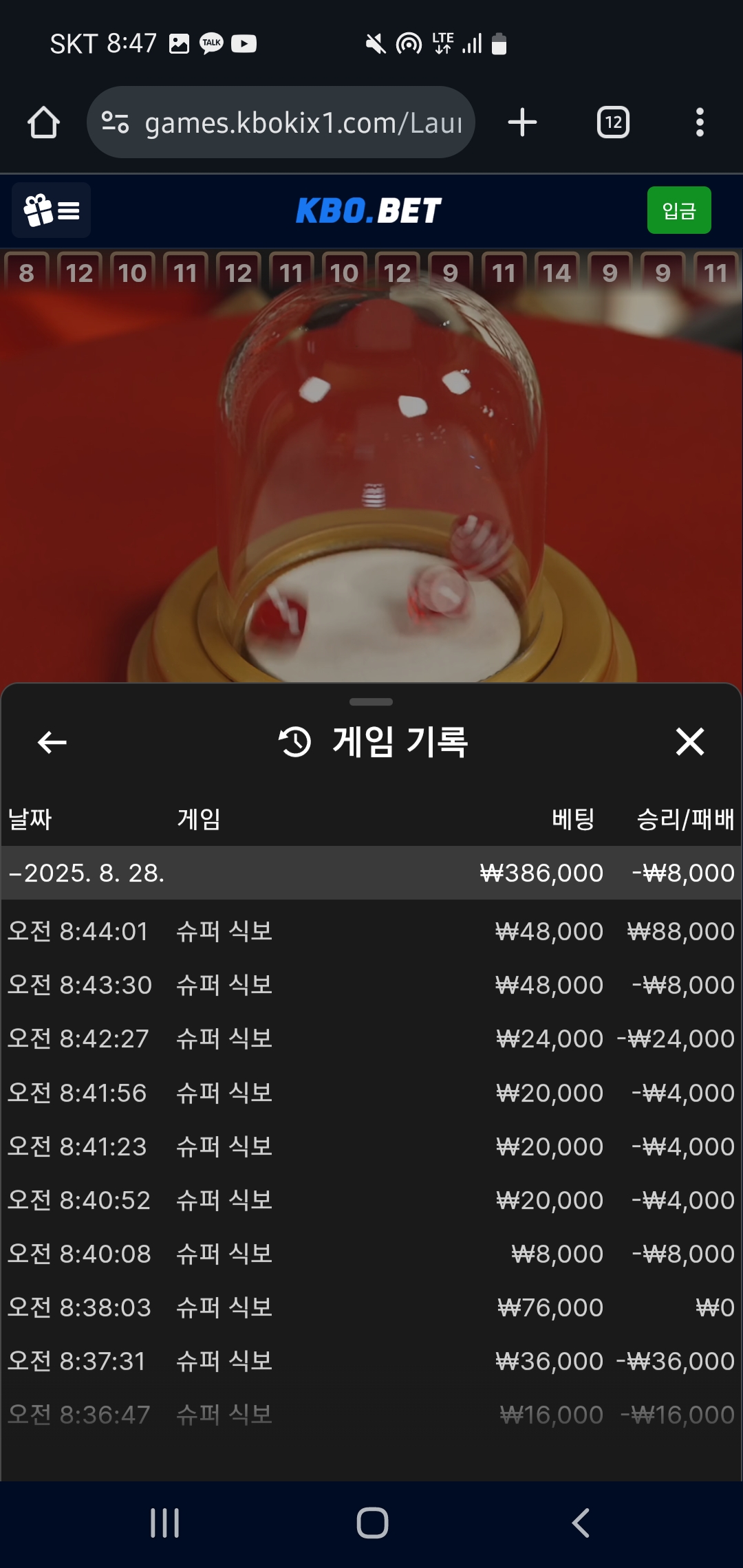Open the 오전 8:38:03 슈퍼 식보 record
The height and width of the screenshot is (1568, 743).
pos(371,1307)
